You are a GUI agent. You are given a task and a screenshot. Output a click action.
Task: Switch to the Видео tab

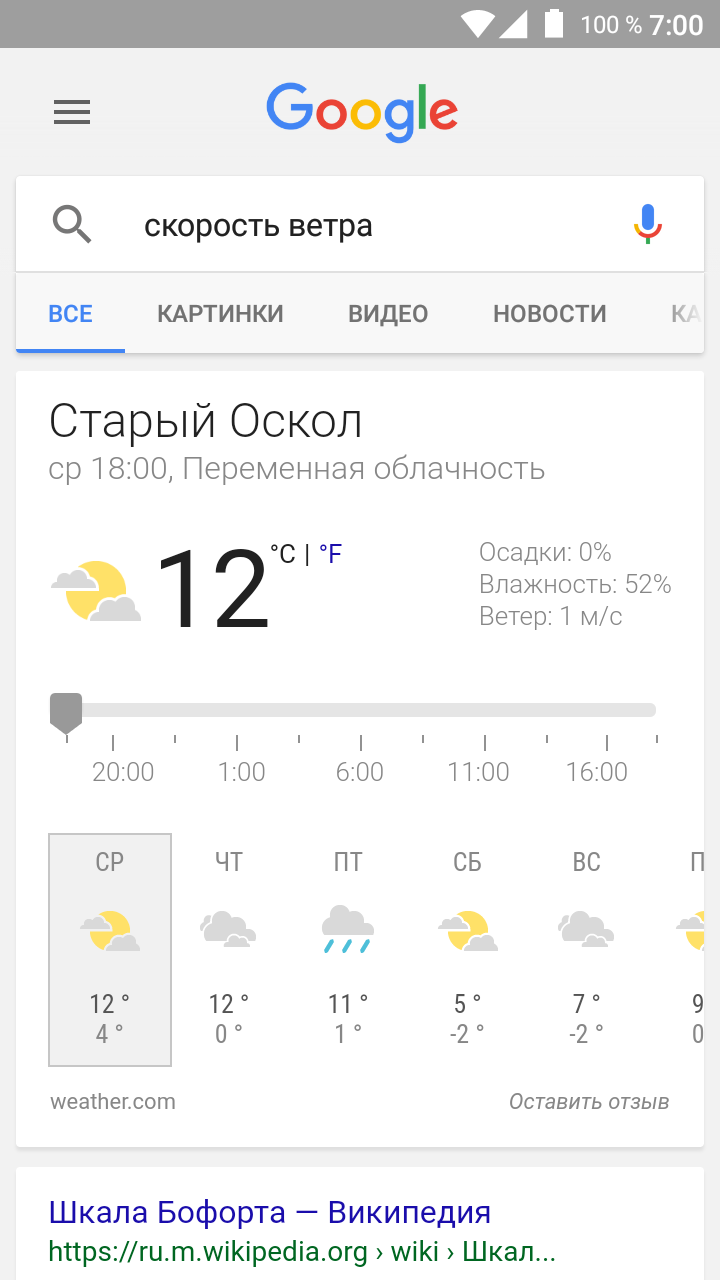(x=388, y=313)
